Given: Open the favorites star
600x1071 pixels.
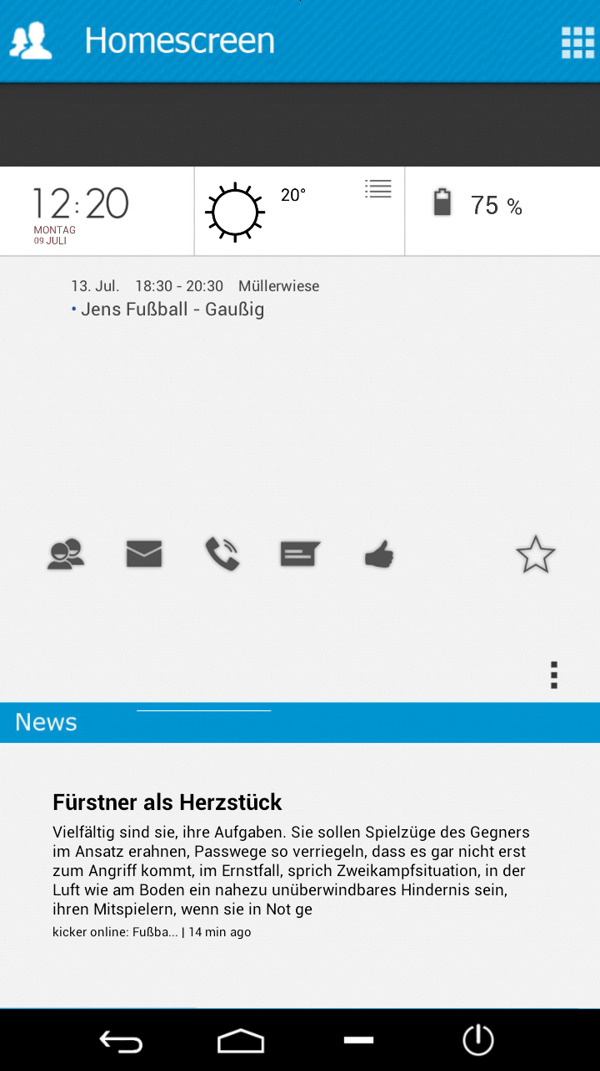Looking at the screenshot, I should [535, 555].
